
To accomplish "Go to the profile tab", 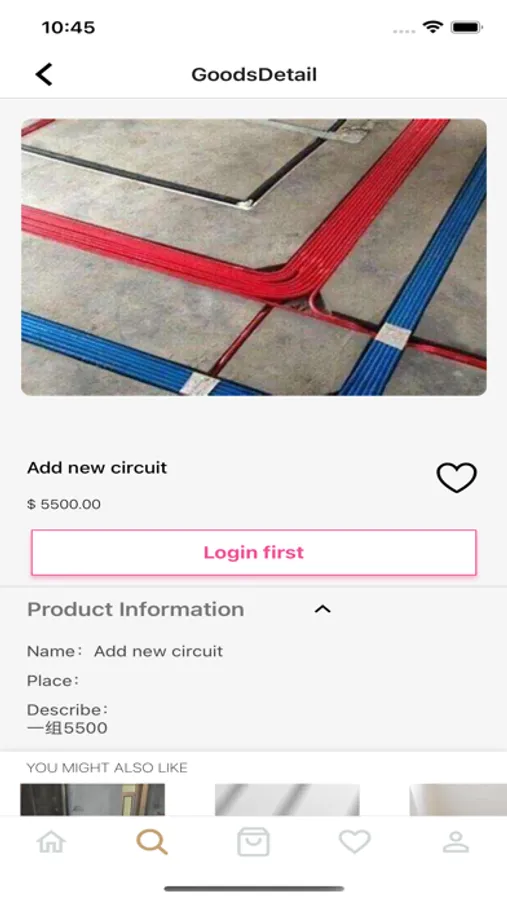I will click(x=456, y=842).
